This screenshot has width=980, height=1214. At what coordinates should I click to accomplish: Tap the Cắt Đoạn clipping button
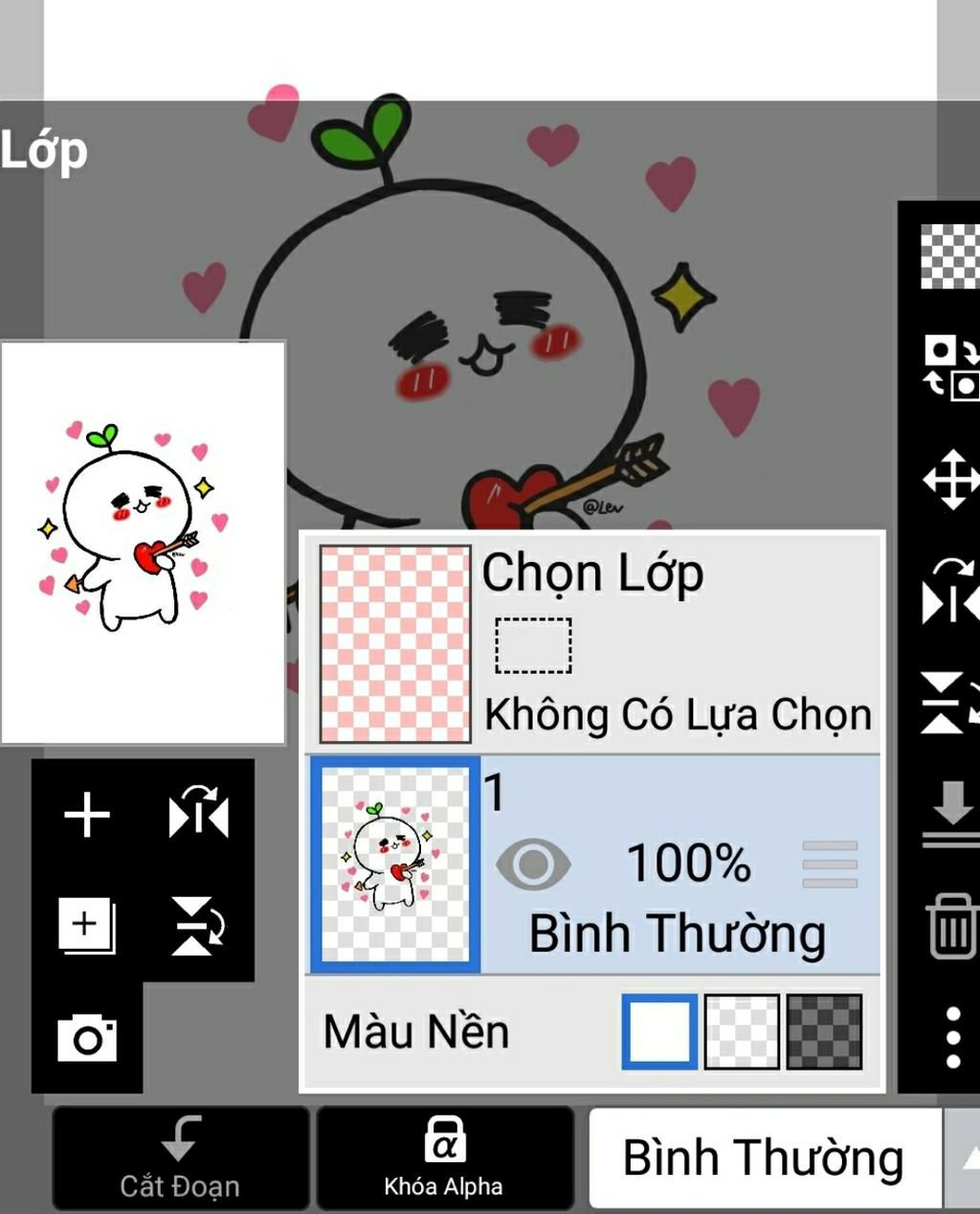tap(180, 1158)
